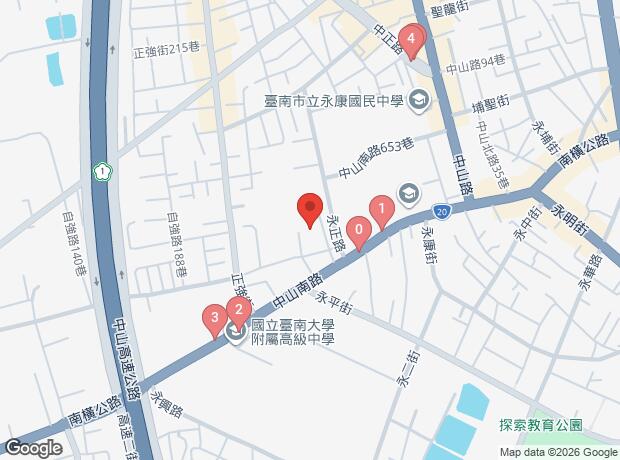Tap the unnumbered red location pin

310,208
